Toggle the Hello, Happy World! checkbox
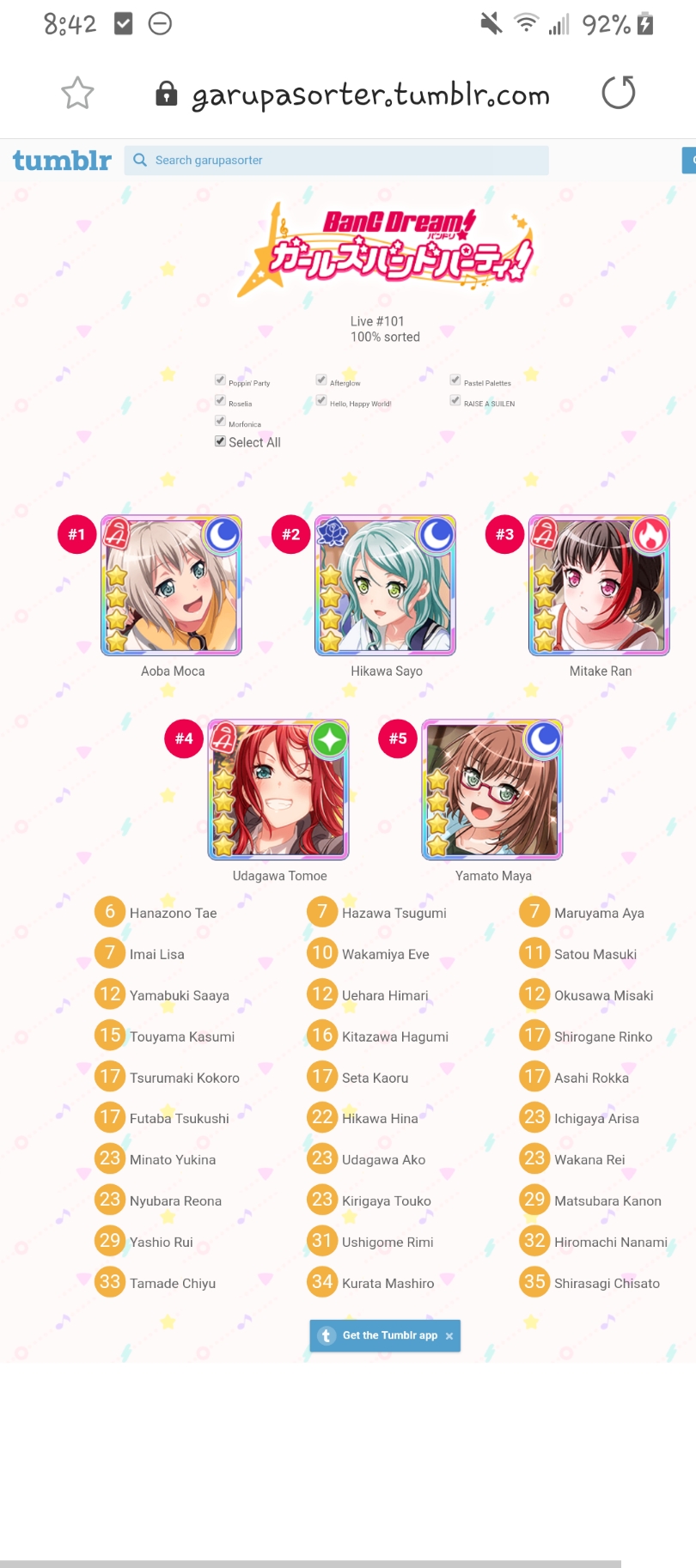 (321, 400)
